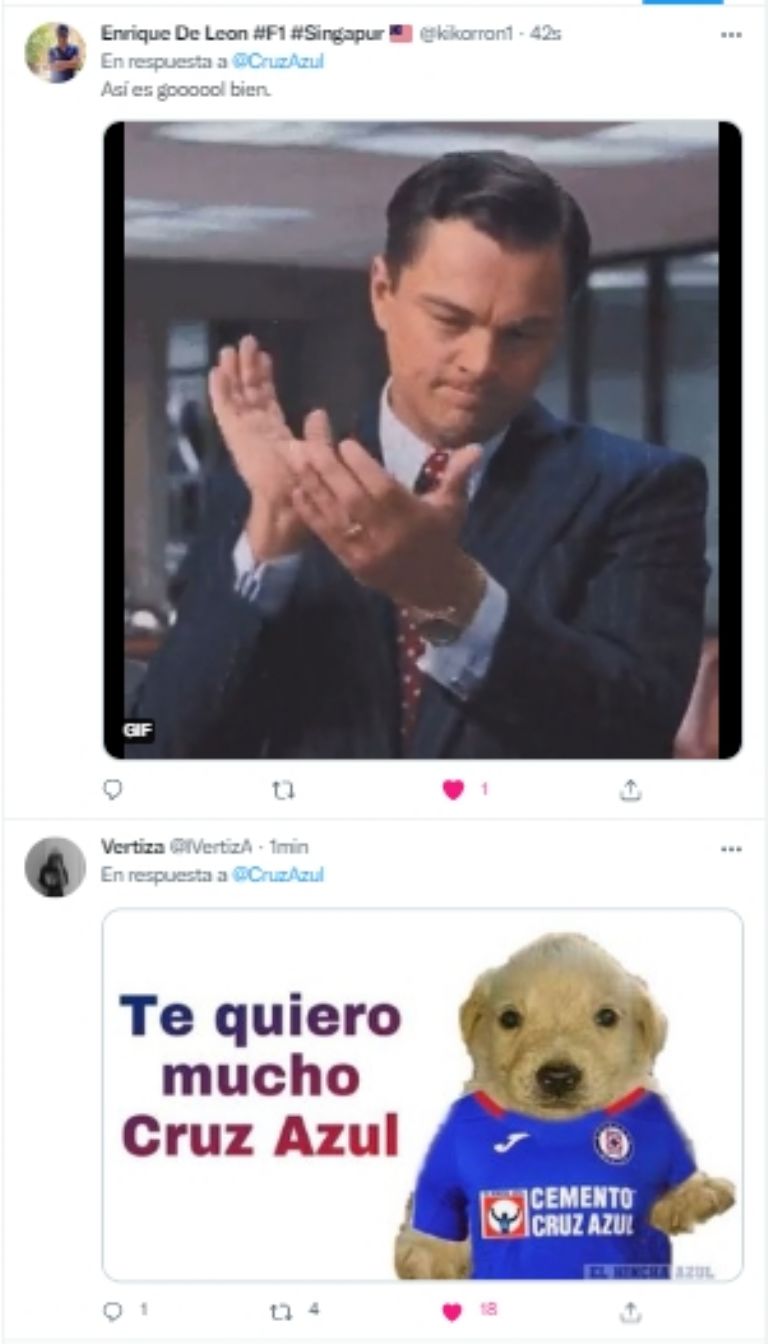Viewport: 768px width, 1344px height.
Task: Unlike Enrique De Leon's tweet
Action: pyautogui.click(x=453, y=790)
